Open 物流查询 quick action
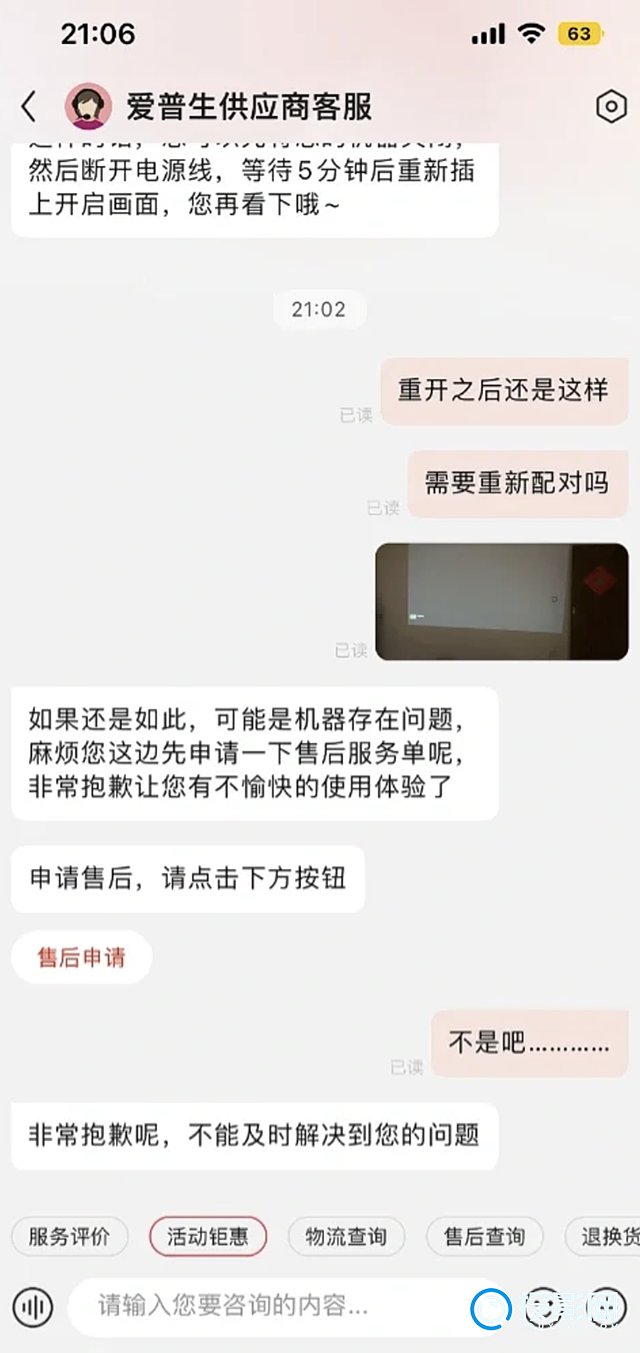Screen dimensions: 640x1353 coord(346,1237)
